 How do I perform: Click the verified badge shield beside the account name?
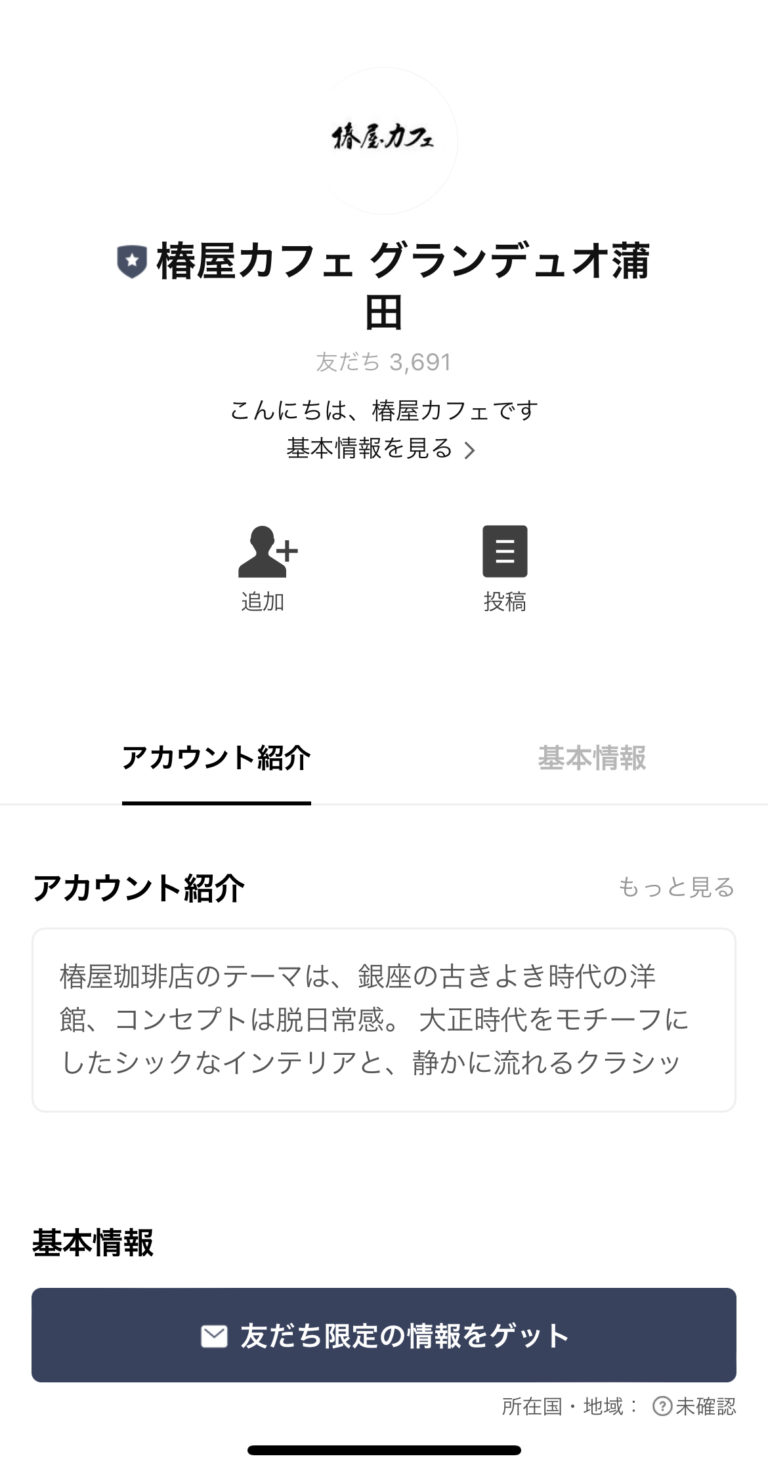click(131, 261)
